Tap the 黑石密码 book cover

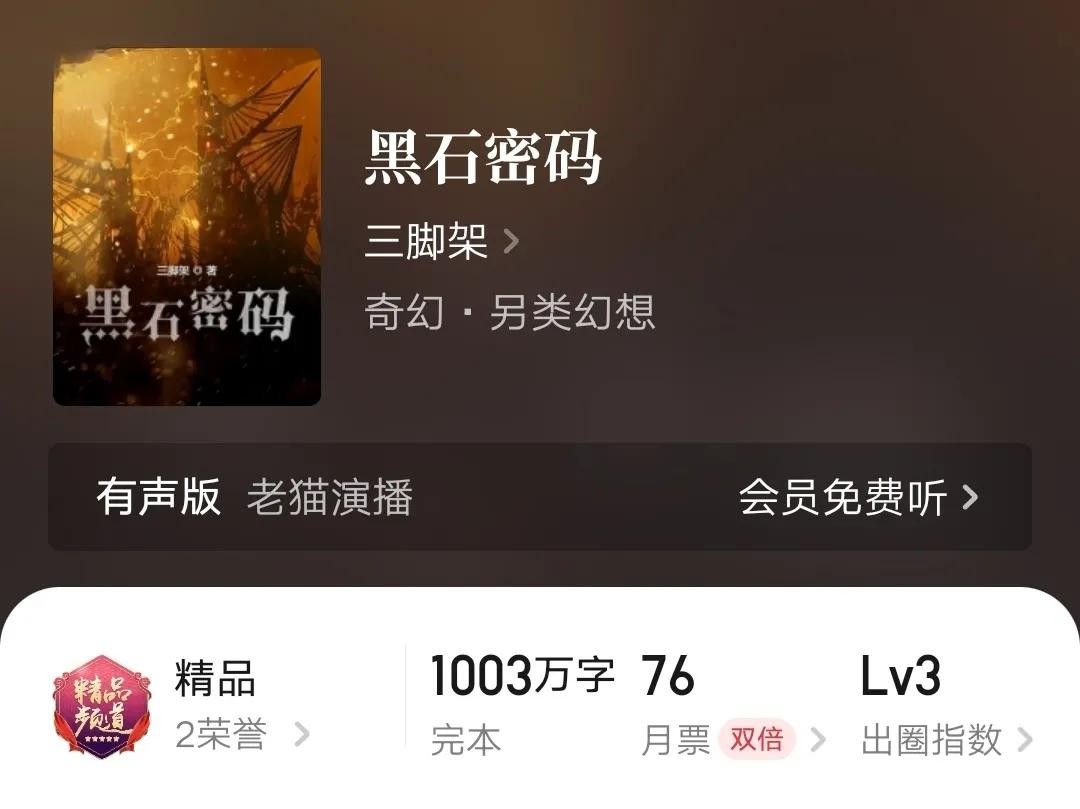(187, 227)
